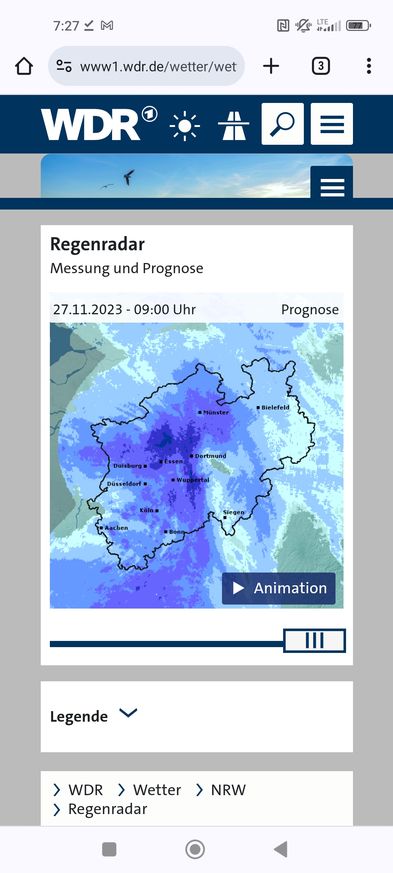Show recent apps with the square button
Viewport: 393px width, 873px height.
click(109, 849)
